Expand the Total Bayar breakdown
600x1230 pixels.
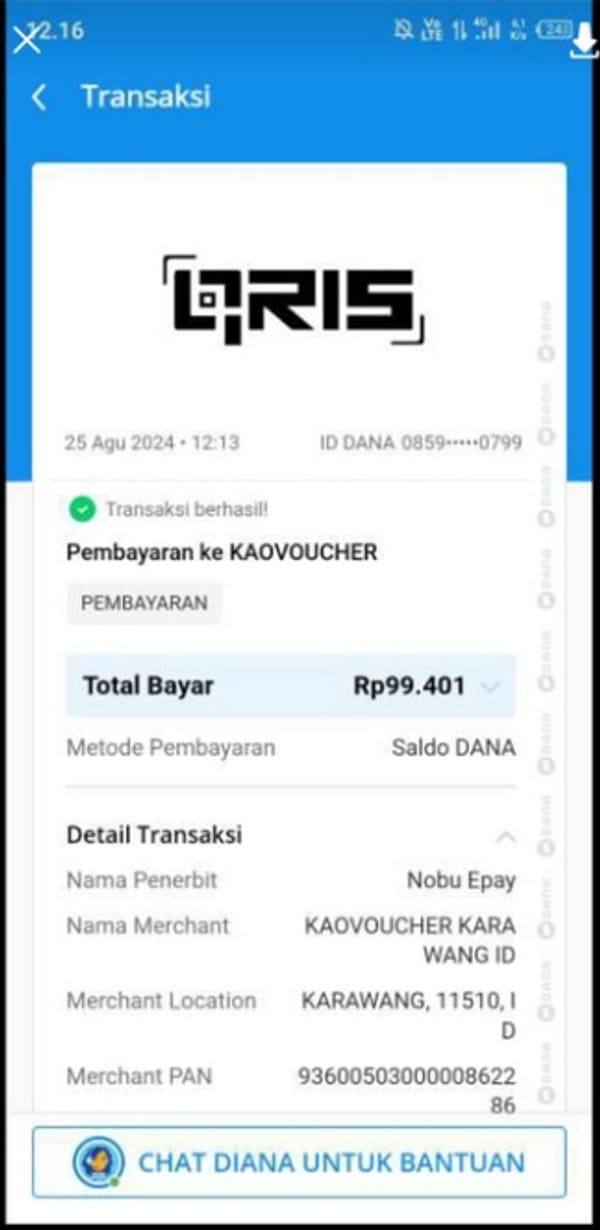coord(489,687)
